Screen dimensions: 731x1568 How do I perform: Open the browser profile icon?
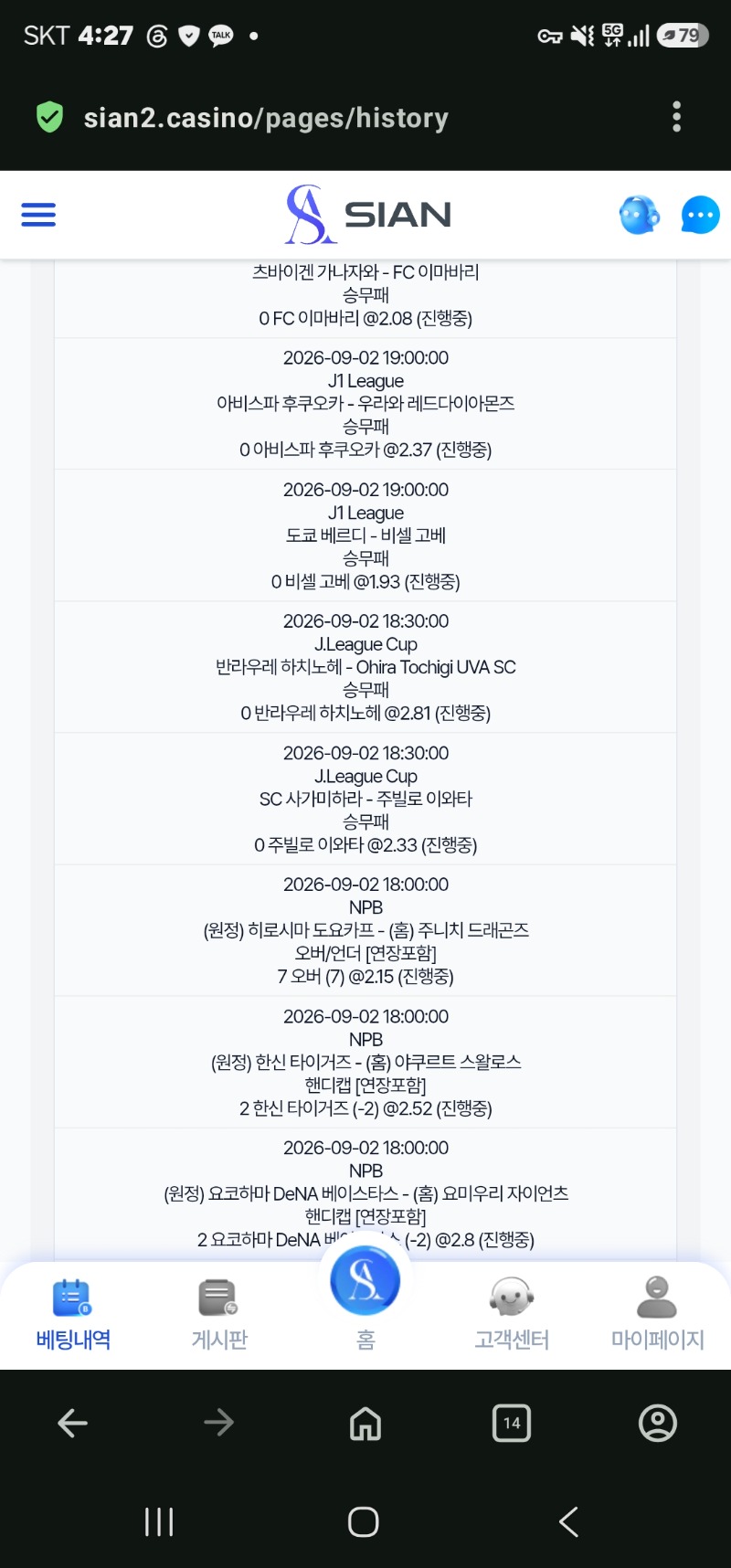pos(657,1423)
